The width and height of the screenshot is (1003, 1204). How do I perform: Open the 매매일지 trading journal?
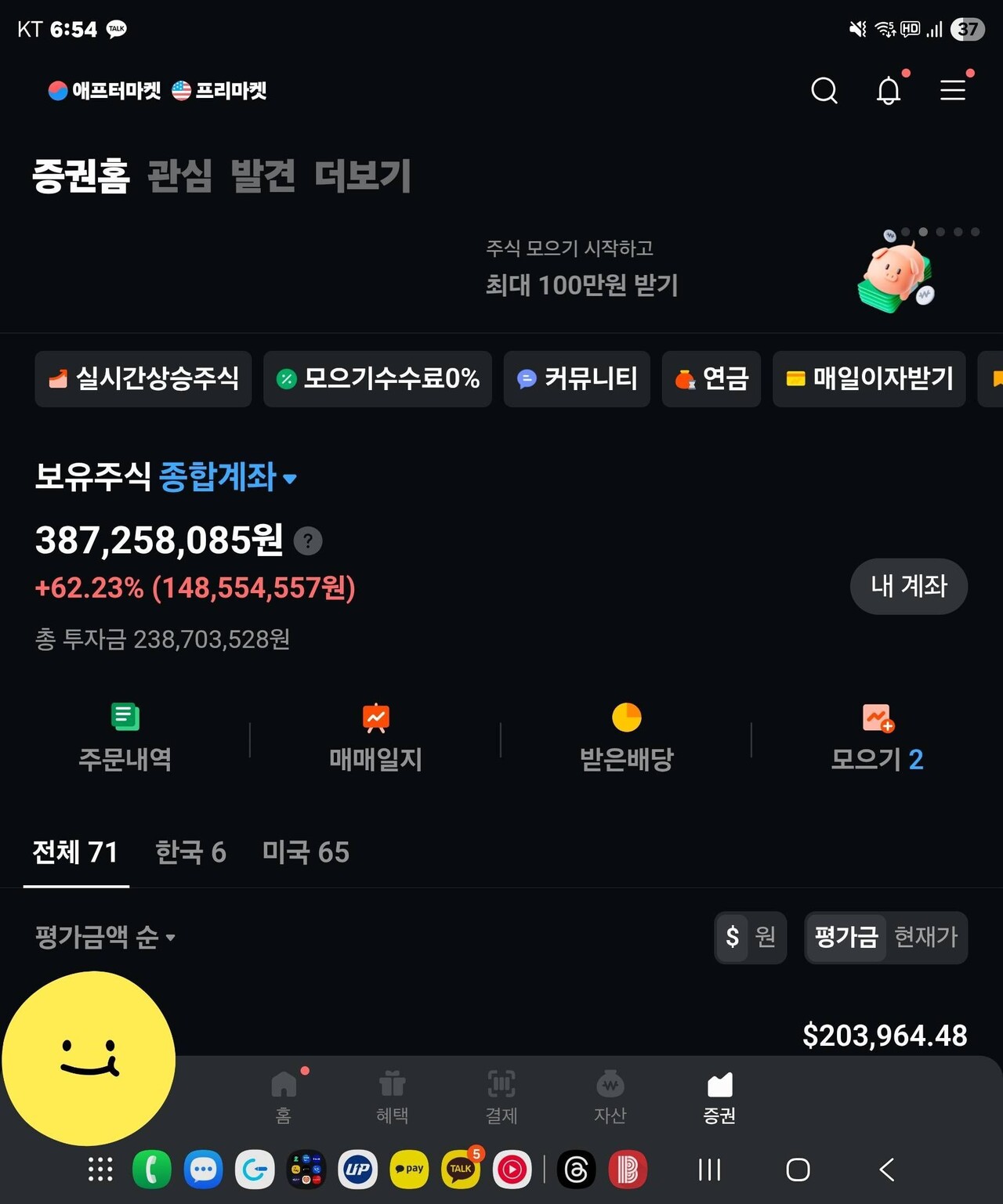pos(375,735)
